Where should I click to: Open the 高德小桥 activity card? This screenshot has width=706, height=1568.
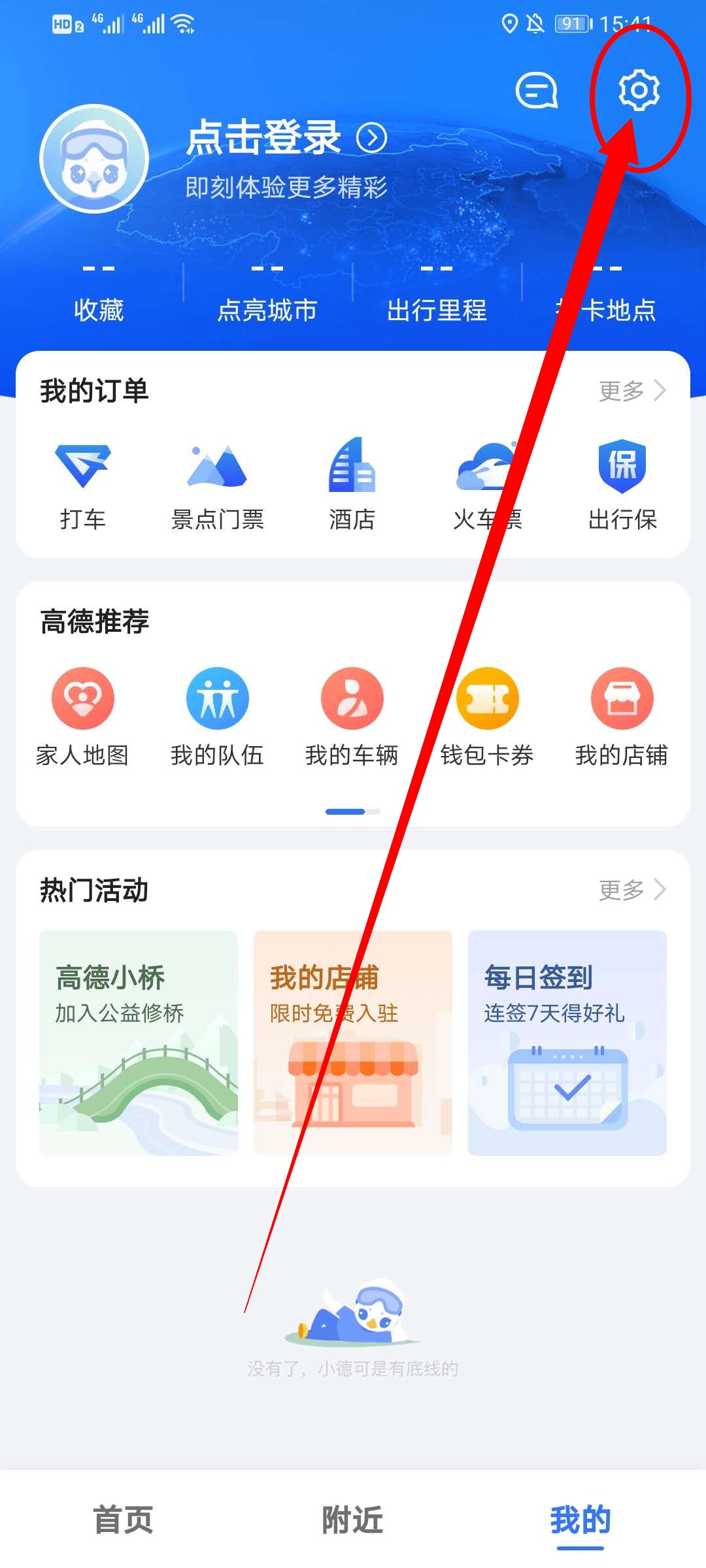(139, 1042)
